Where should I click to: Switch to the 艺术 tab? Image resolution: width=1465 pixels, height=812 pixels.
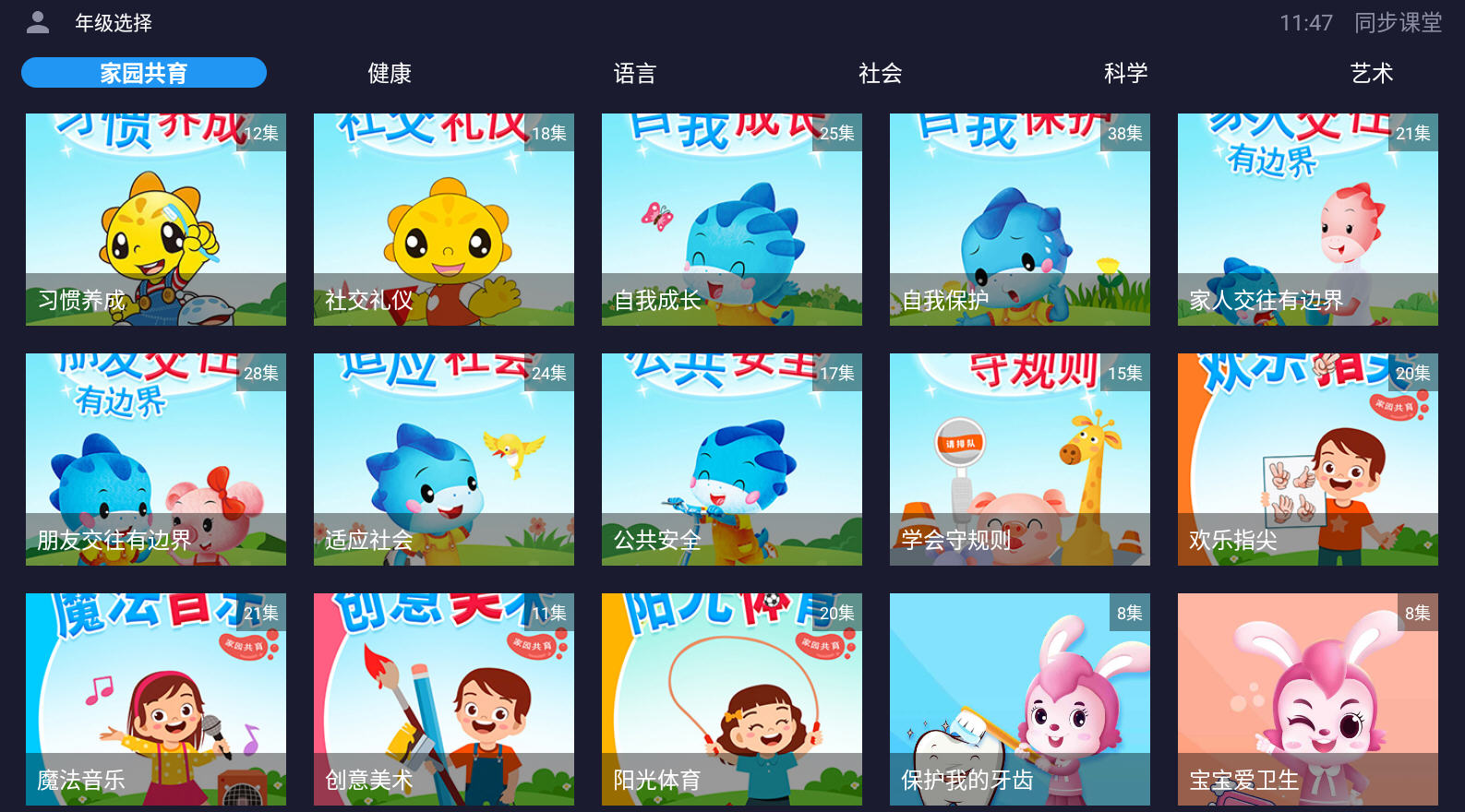(1371, 73)
